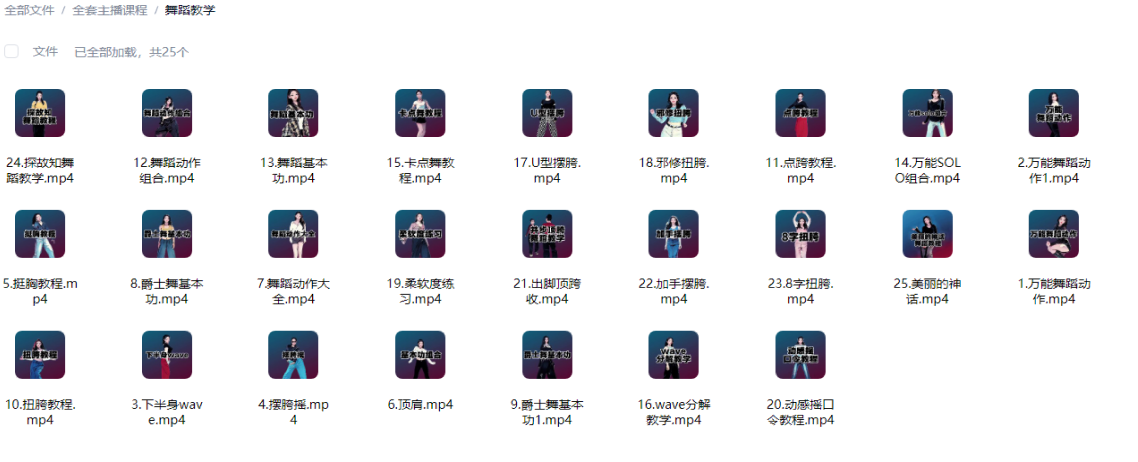Open 18.邪修扭胯.mp4
The height and width of the screenshot is (462, 1138).
click(673, 114)
